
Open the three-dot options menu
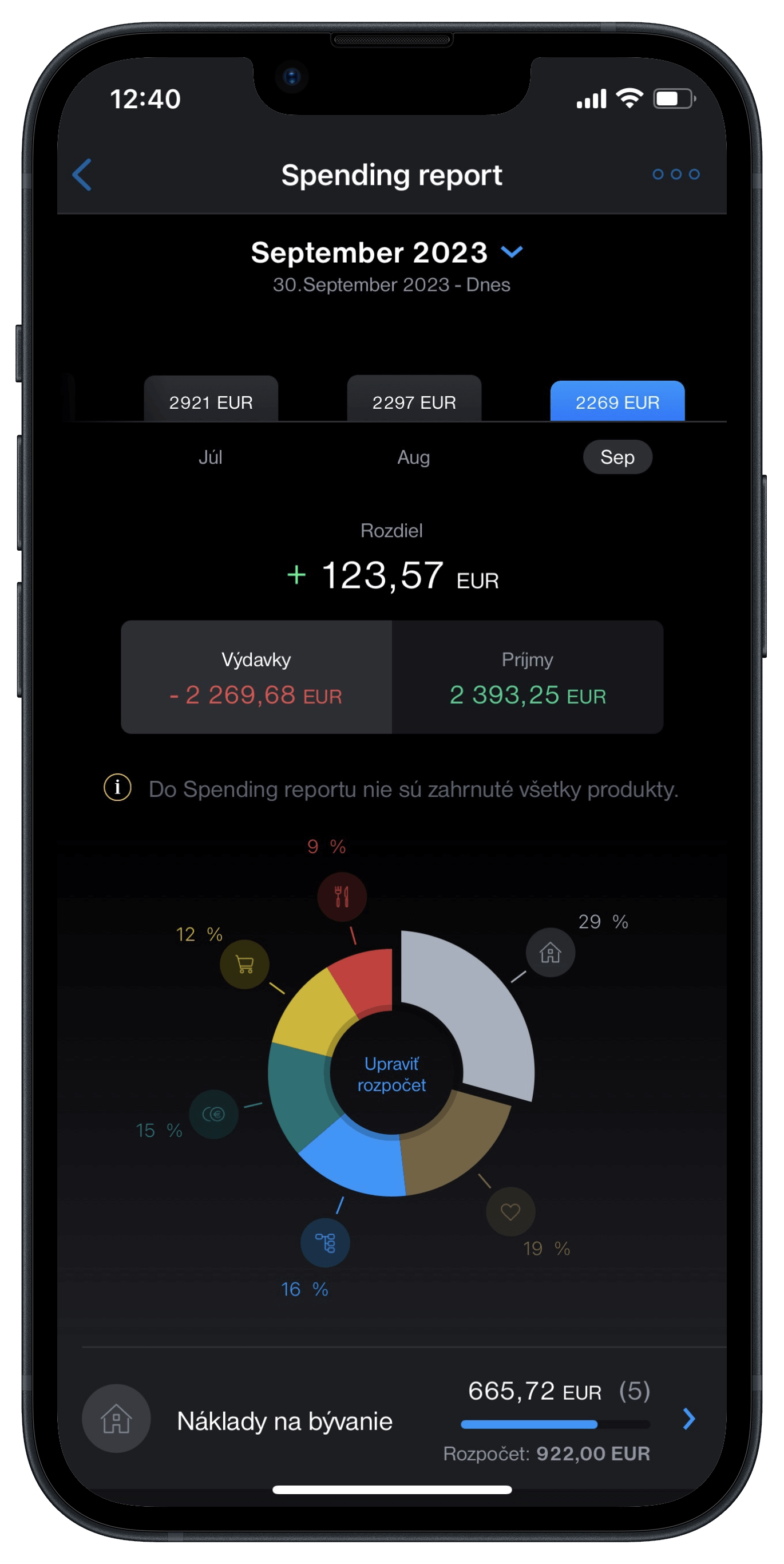(676, 174)
